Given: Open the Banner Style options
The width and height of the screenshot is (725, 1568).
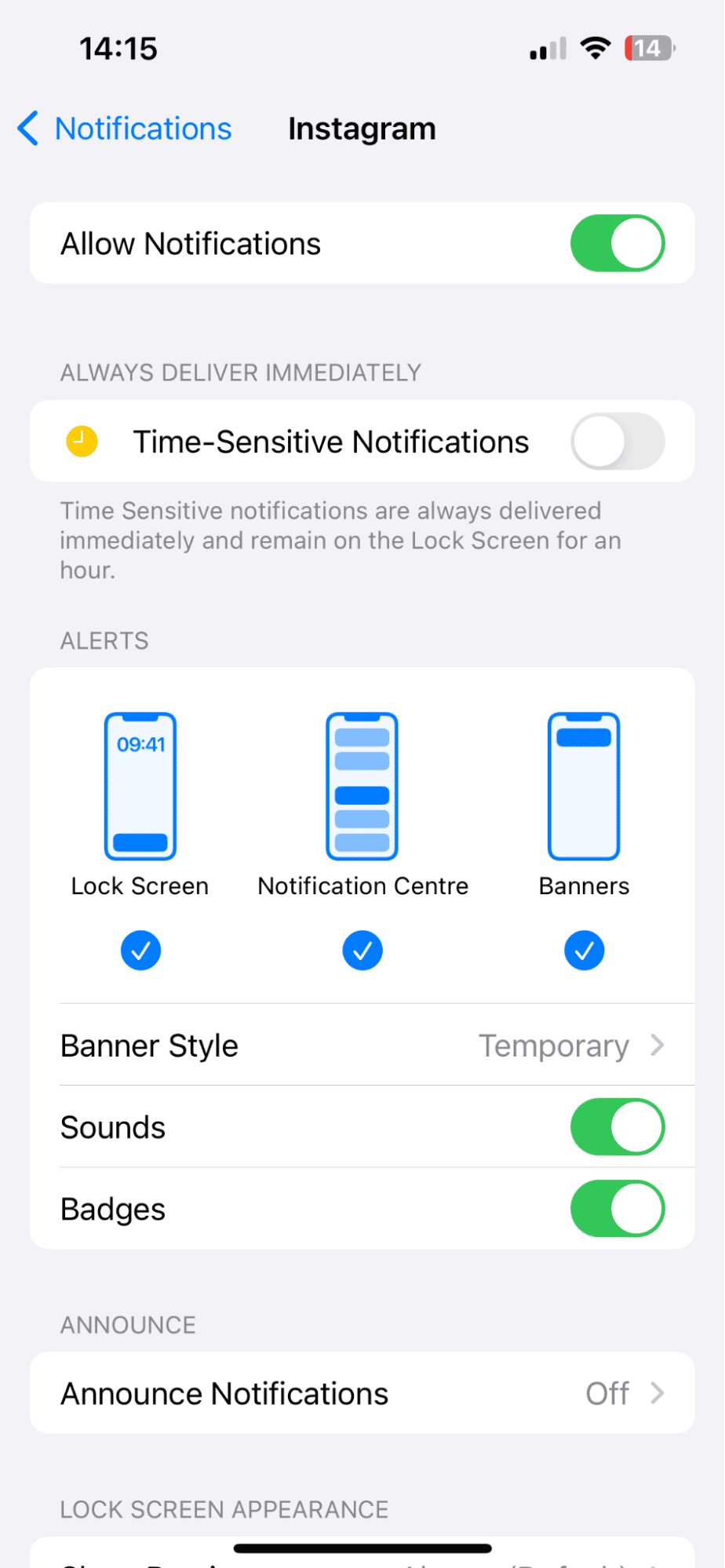Looking at the screenshot, I should click(x=362, y=1045).
